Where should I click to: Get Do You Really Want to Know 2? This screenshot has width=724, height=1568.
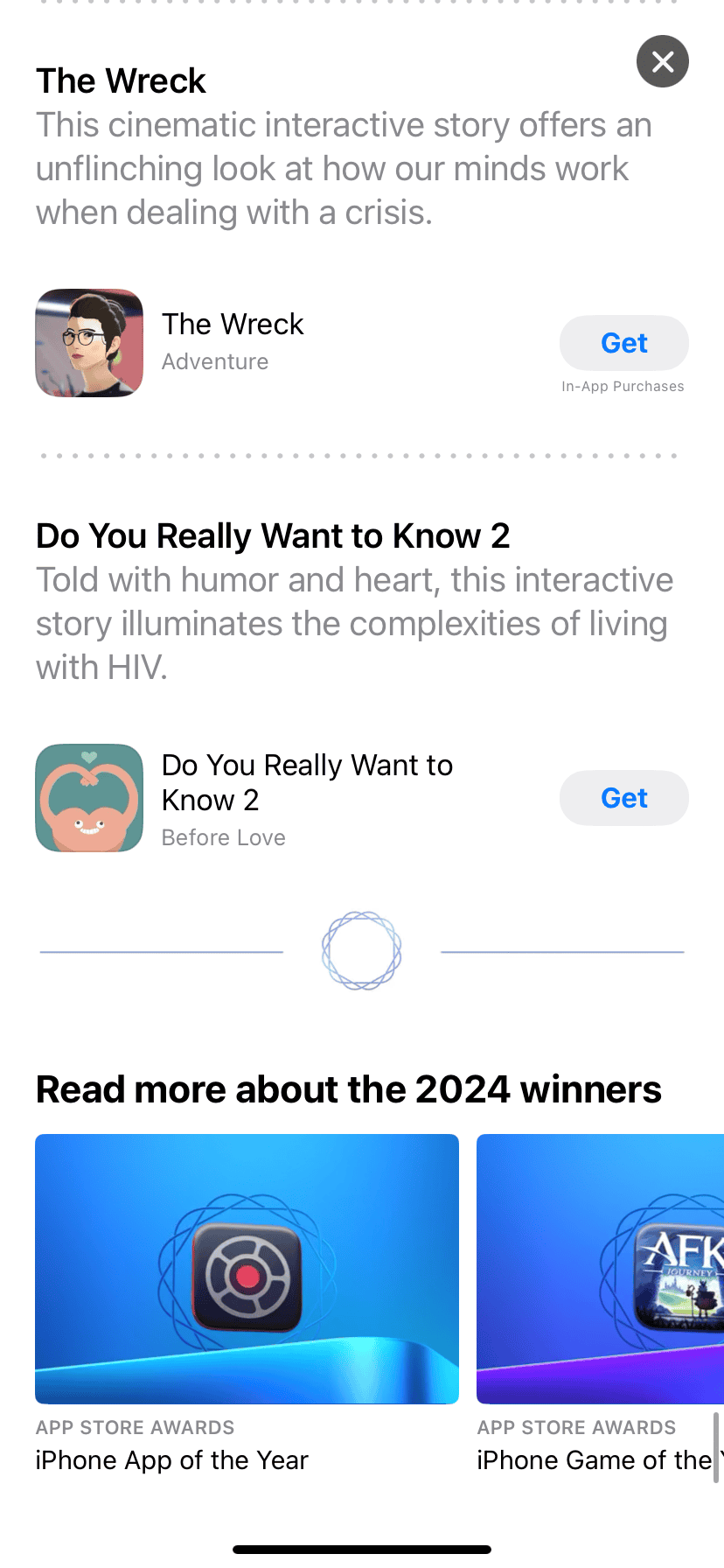(623, 798)
